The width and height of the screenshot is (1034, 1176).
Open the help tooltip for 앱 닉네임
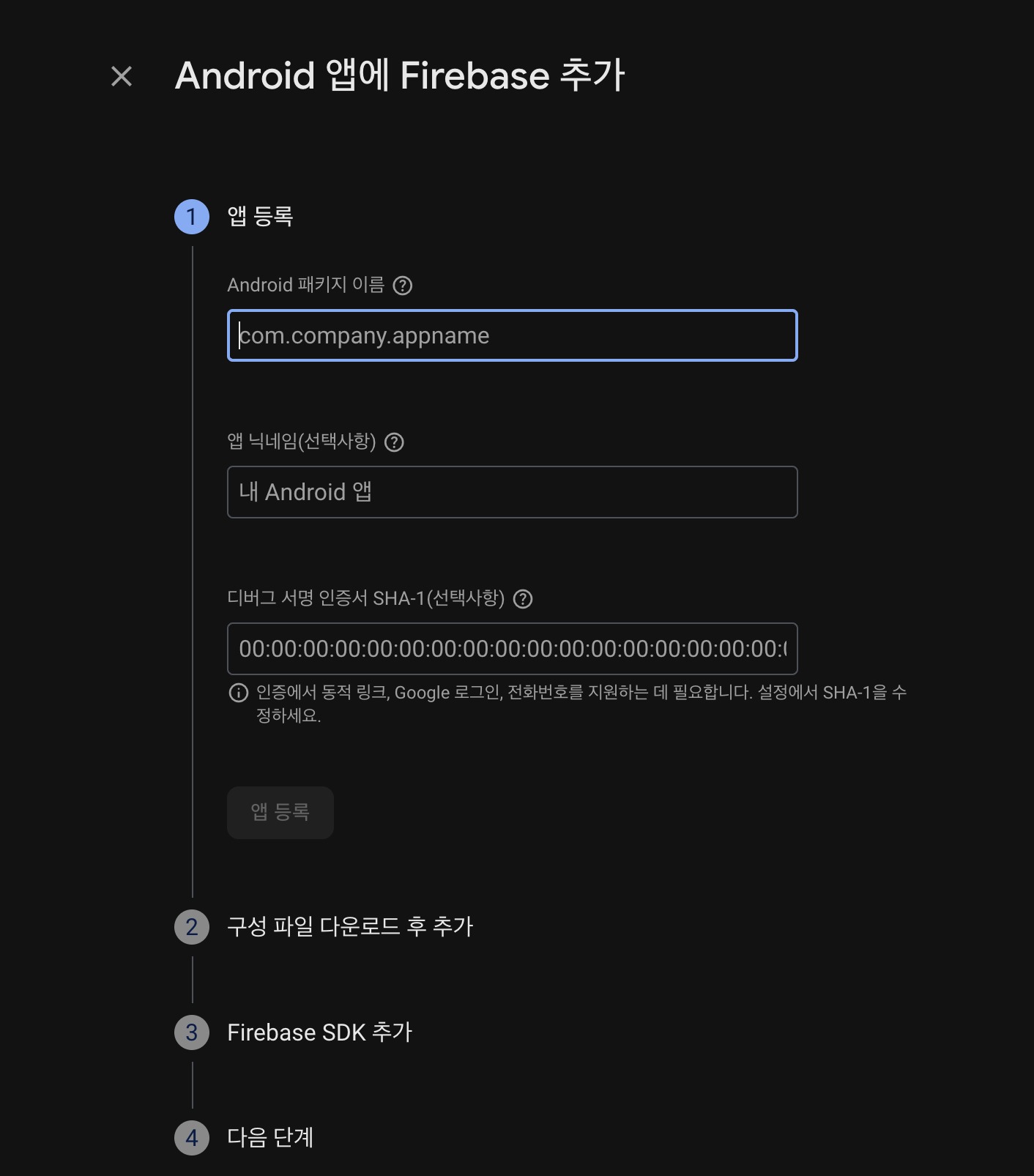click(x=395, y=442)
